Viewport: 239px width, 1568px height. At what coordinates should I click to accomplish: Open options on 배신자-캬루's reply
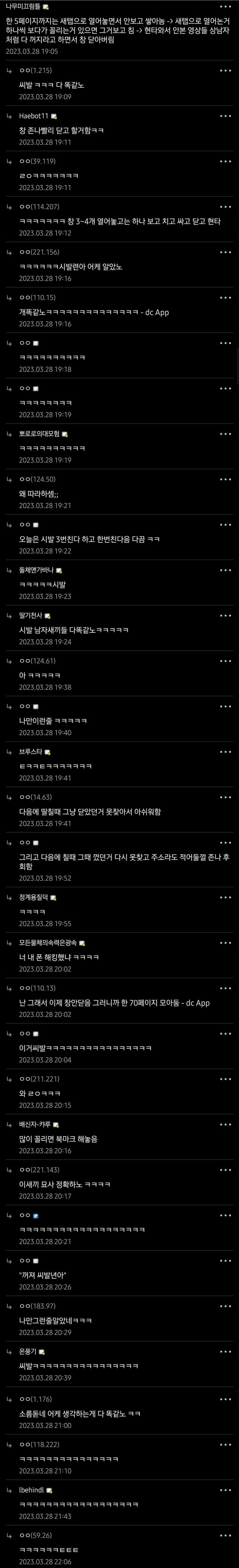225,1124
